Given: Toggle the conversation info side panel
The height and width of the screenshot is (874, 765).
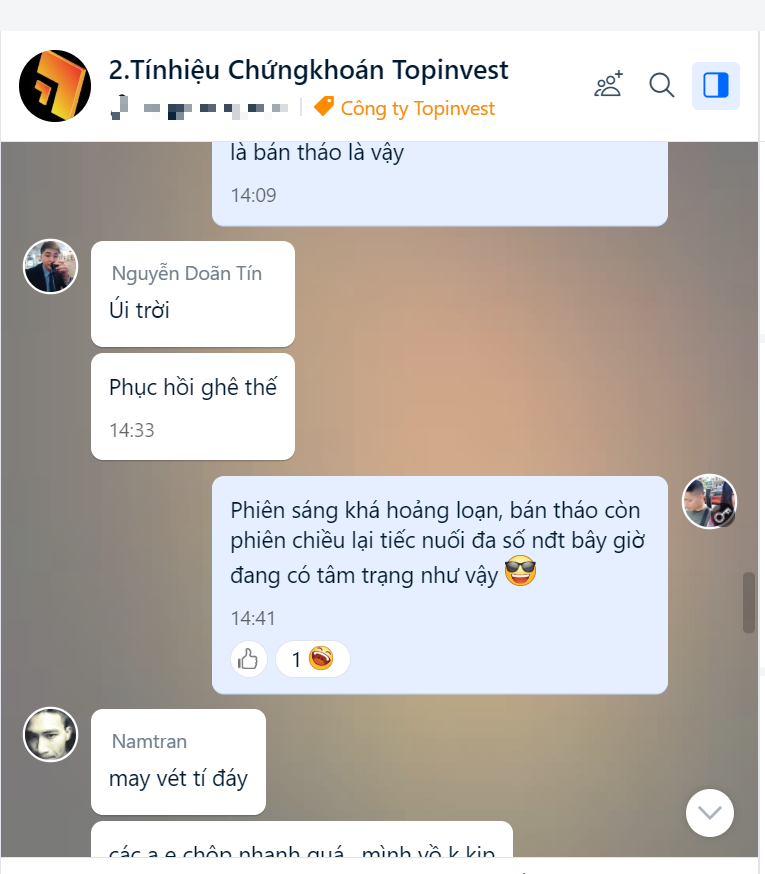Looking at the screenshot, I should point(716,85).
